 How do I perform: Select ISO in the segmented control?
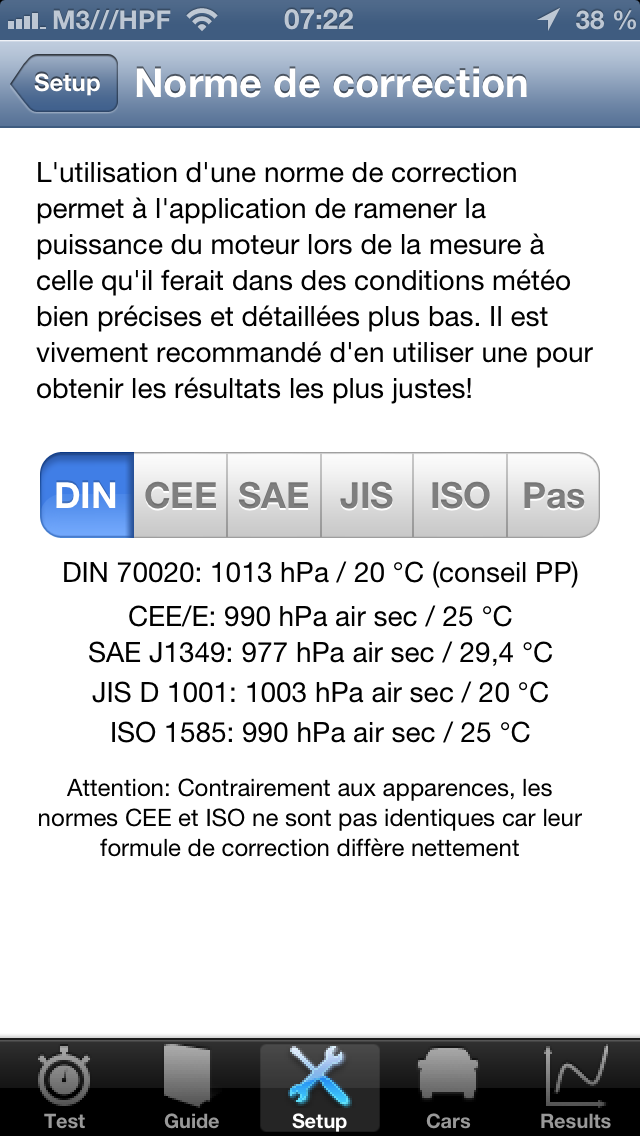pyautogui.click(x=460, y=495)
